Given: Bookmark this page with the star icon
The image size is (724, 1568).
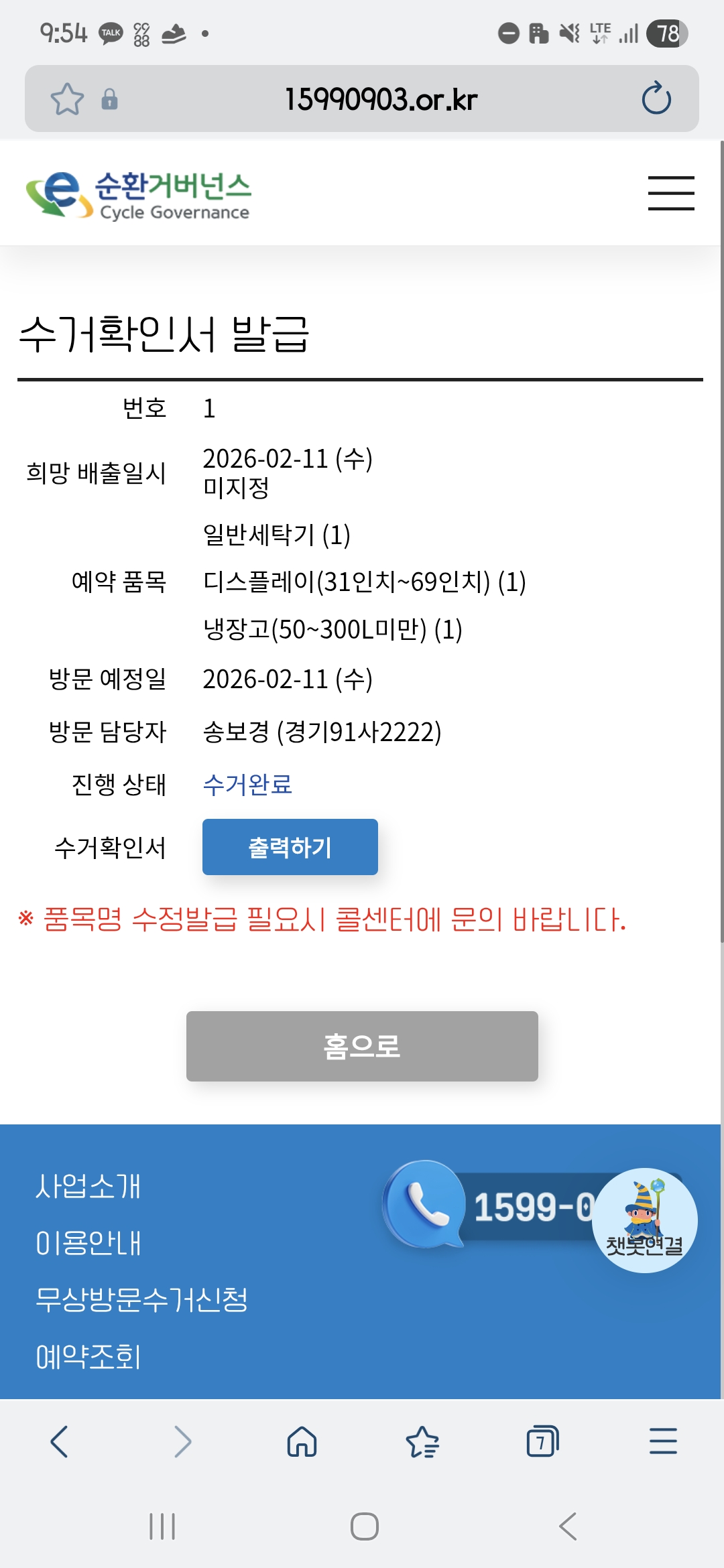Looking at the screenshot, I should pyautogui.click(x=67, y=99).
